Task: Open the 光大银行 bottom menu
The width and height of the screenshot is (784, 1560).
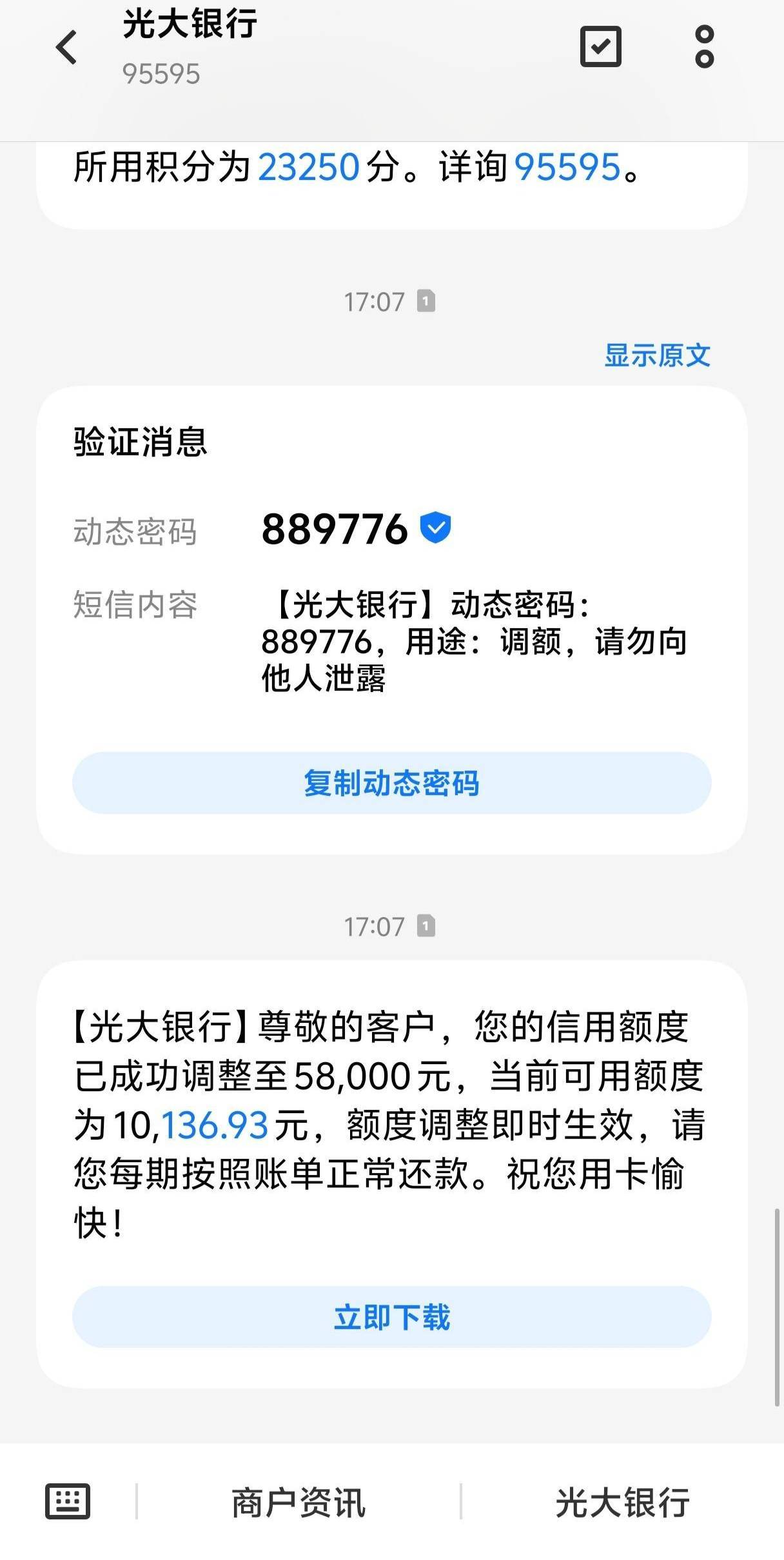Action: pyautogui.click(x=623, y=1503)
